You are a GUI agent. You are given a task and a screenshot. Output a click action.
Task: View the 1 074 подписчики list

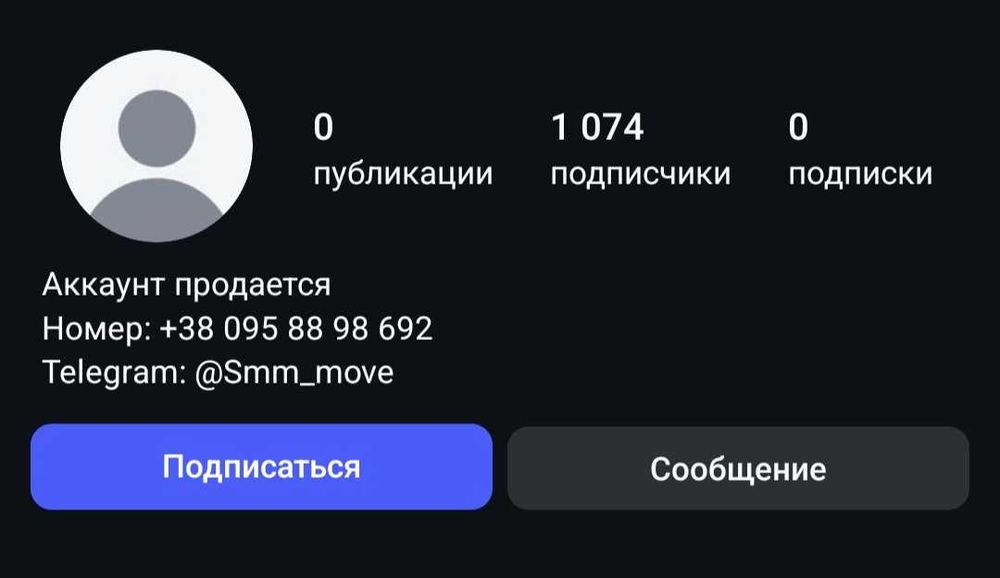[640, 151]
